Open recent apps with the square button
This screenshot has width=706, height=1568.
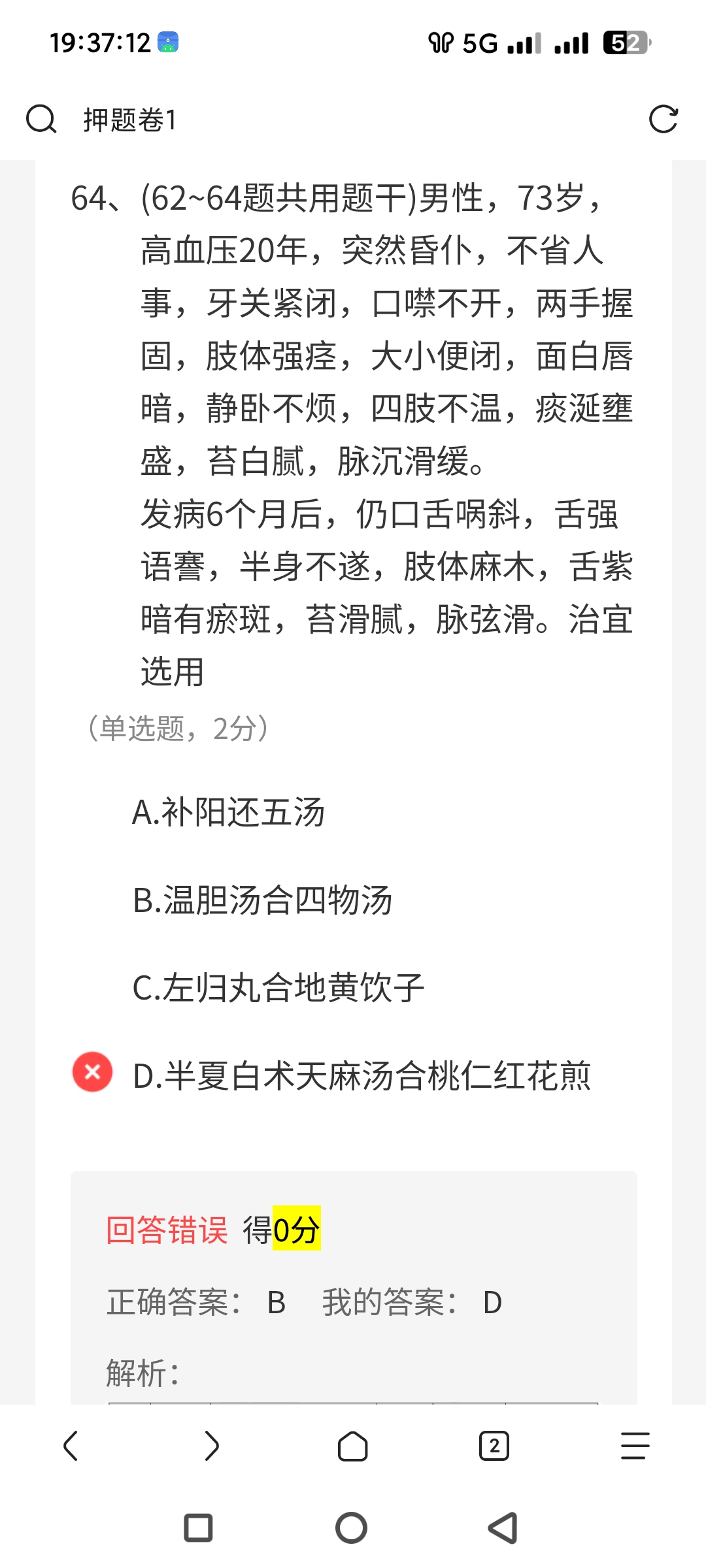pos(199,1528)
